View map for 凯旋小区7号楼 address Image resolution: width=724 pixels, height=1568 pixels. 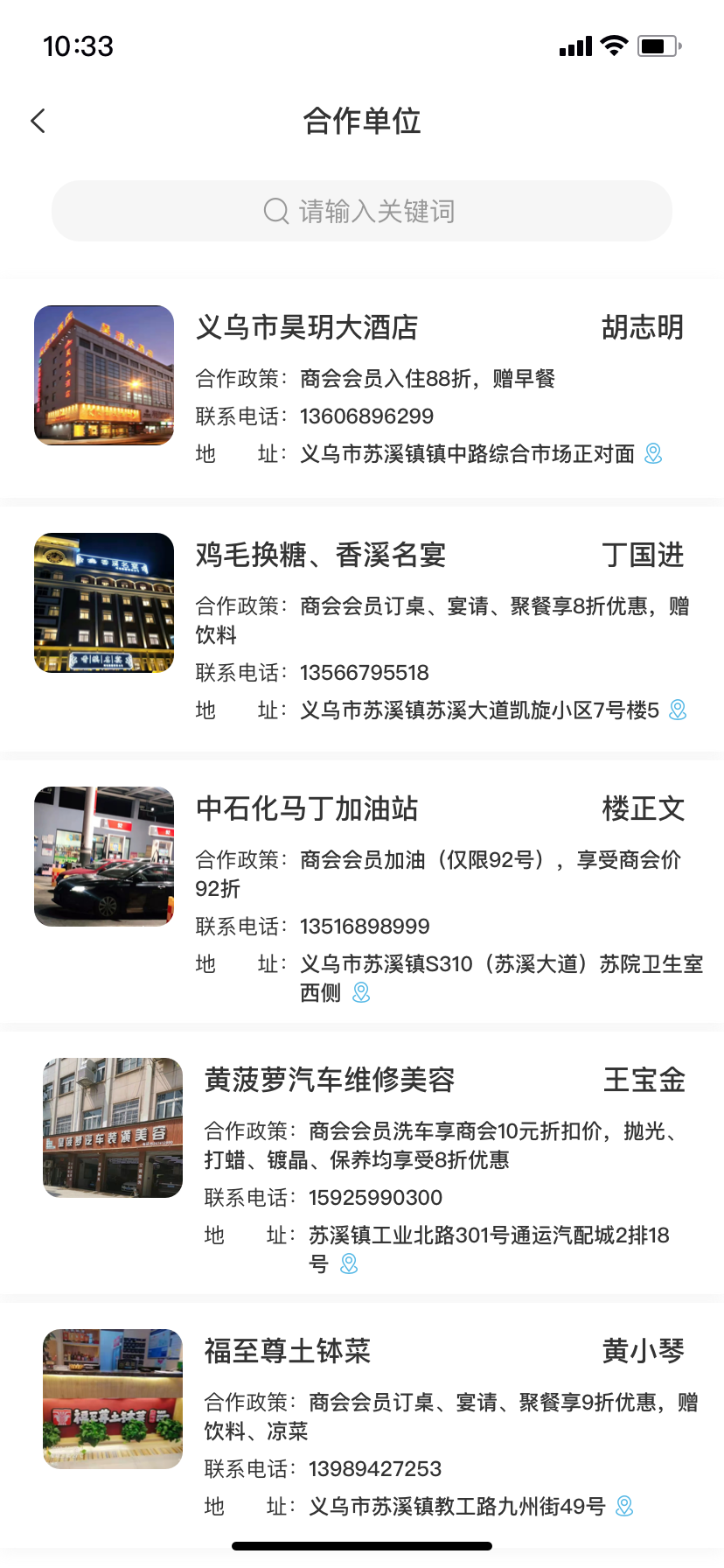tap(678, 710)
